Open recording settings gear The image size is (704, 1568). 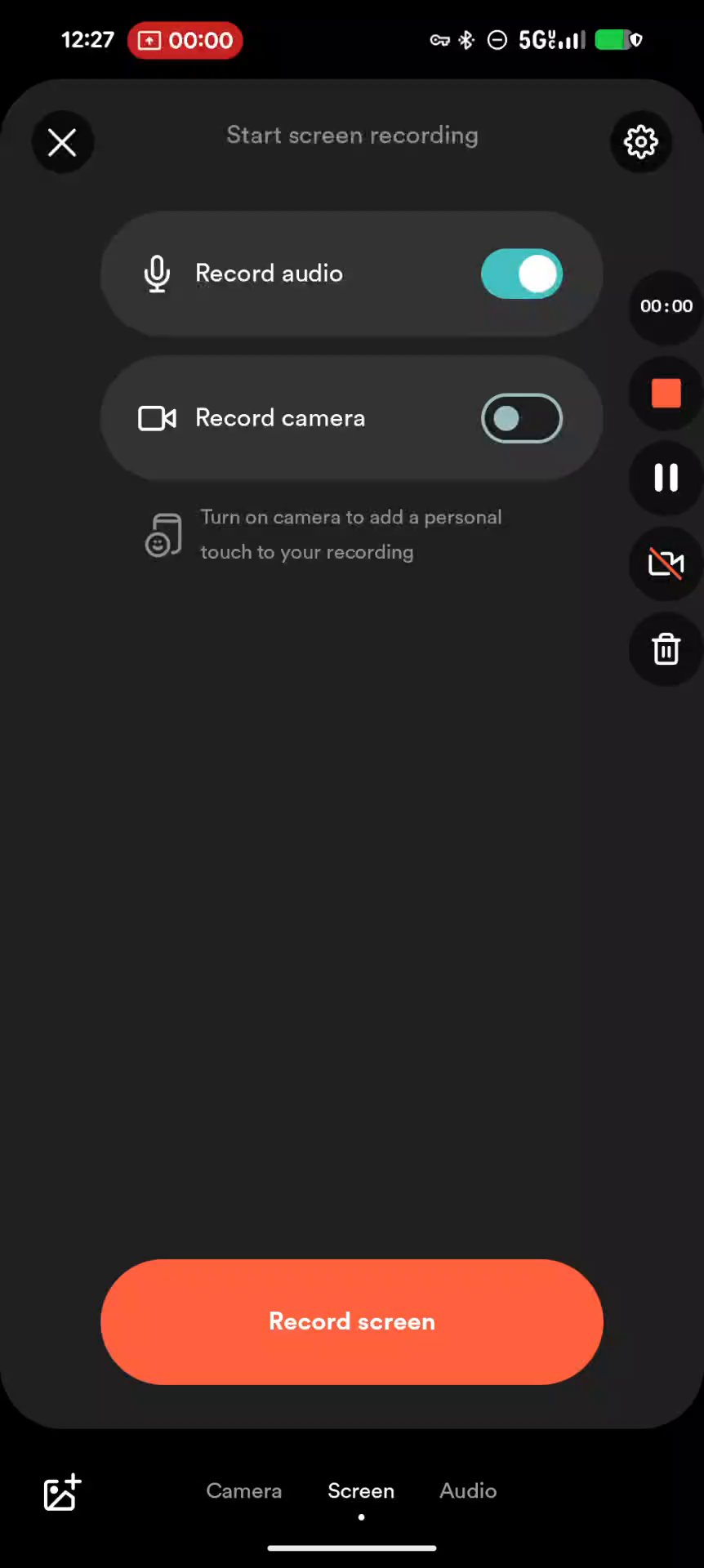pos(641,143)
